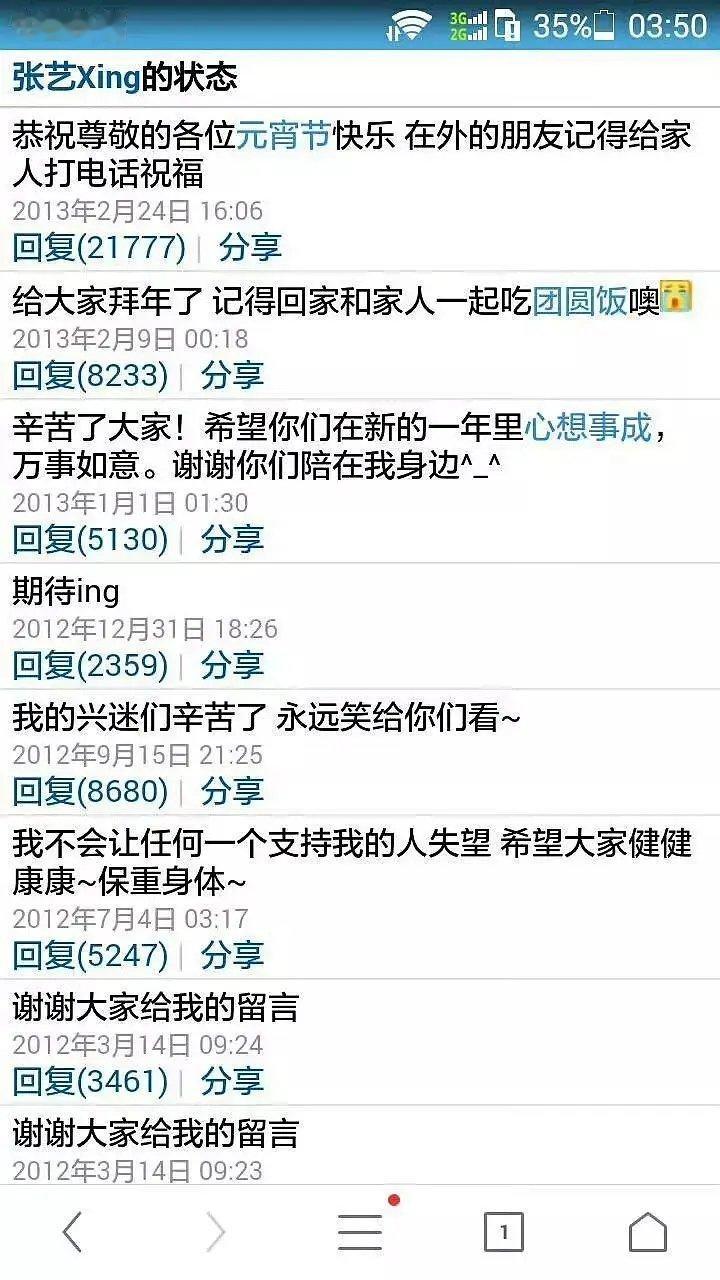
Task: Open the browser menu
Action: pos(360,1232)
